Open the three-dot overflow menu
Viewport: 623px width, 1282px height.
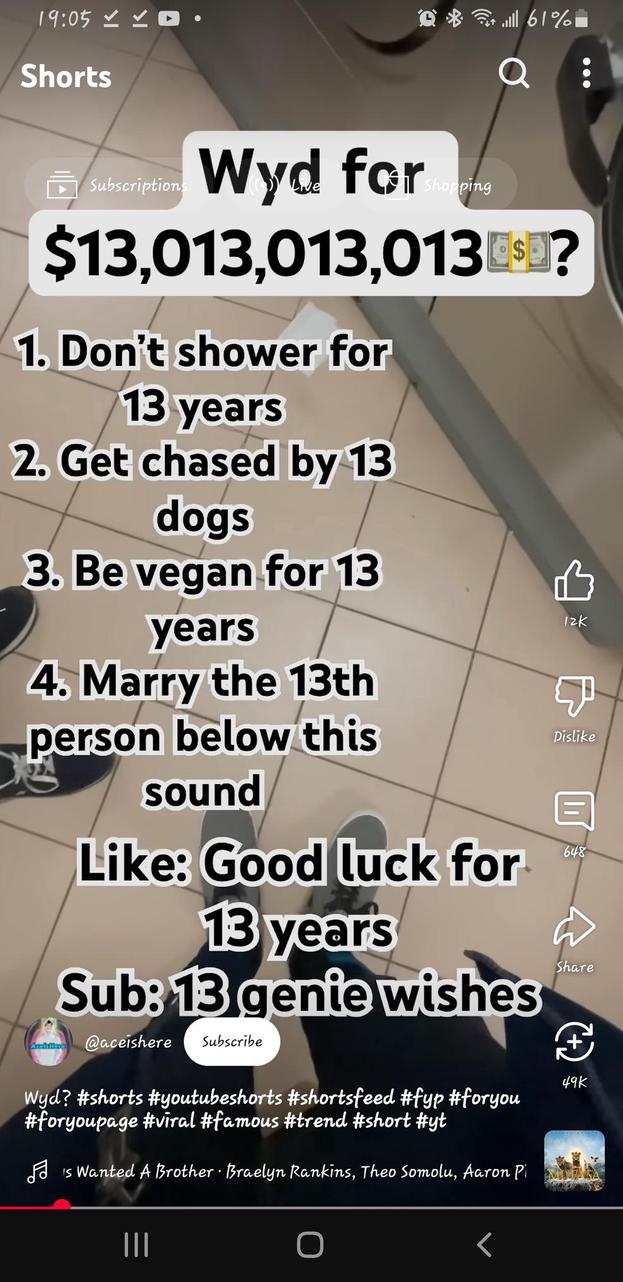586,72
